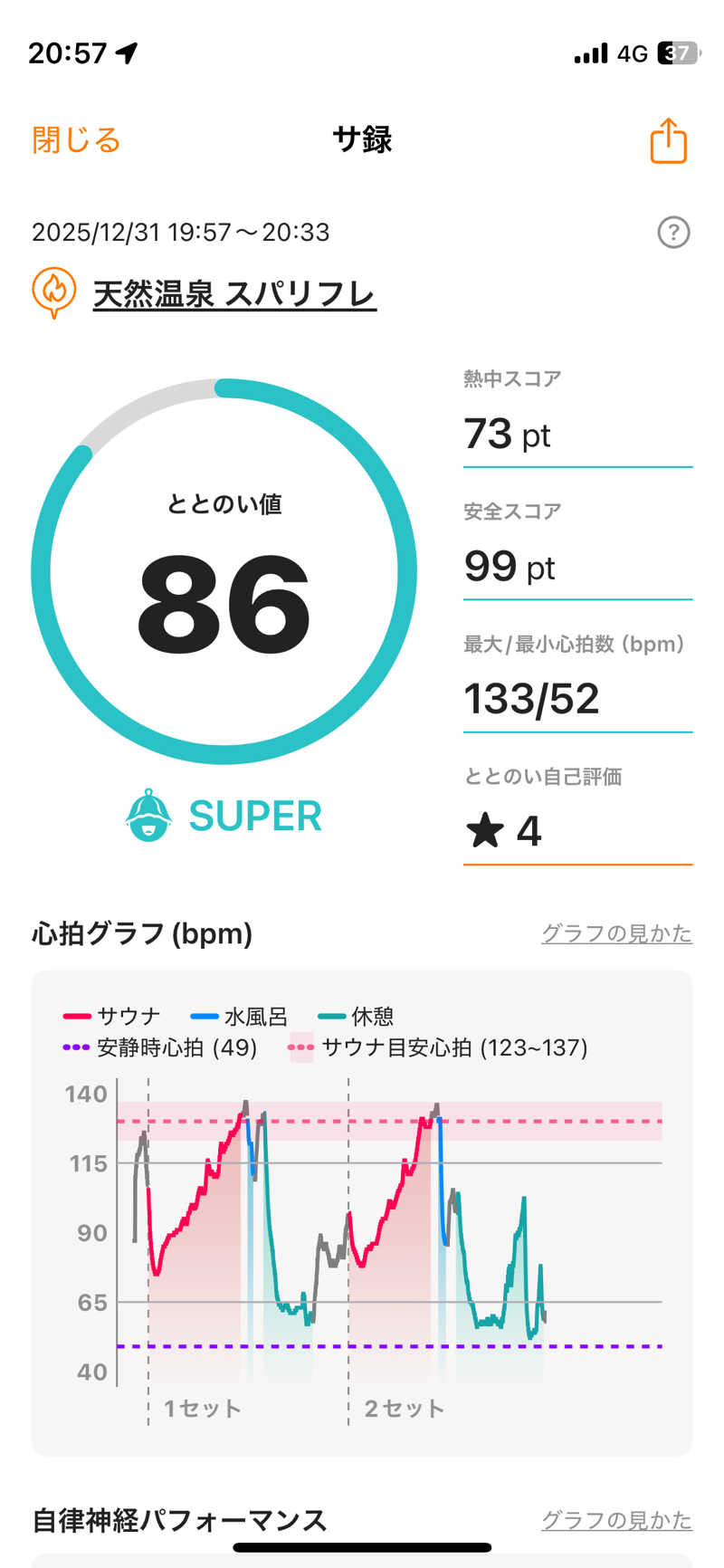Open the 天然温泉 スパリフレ facility link

233,294
